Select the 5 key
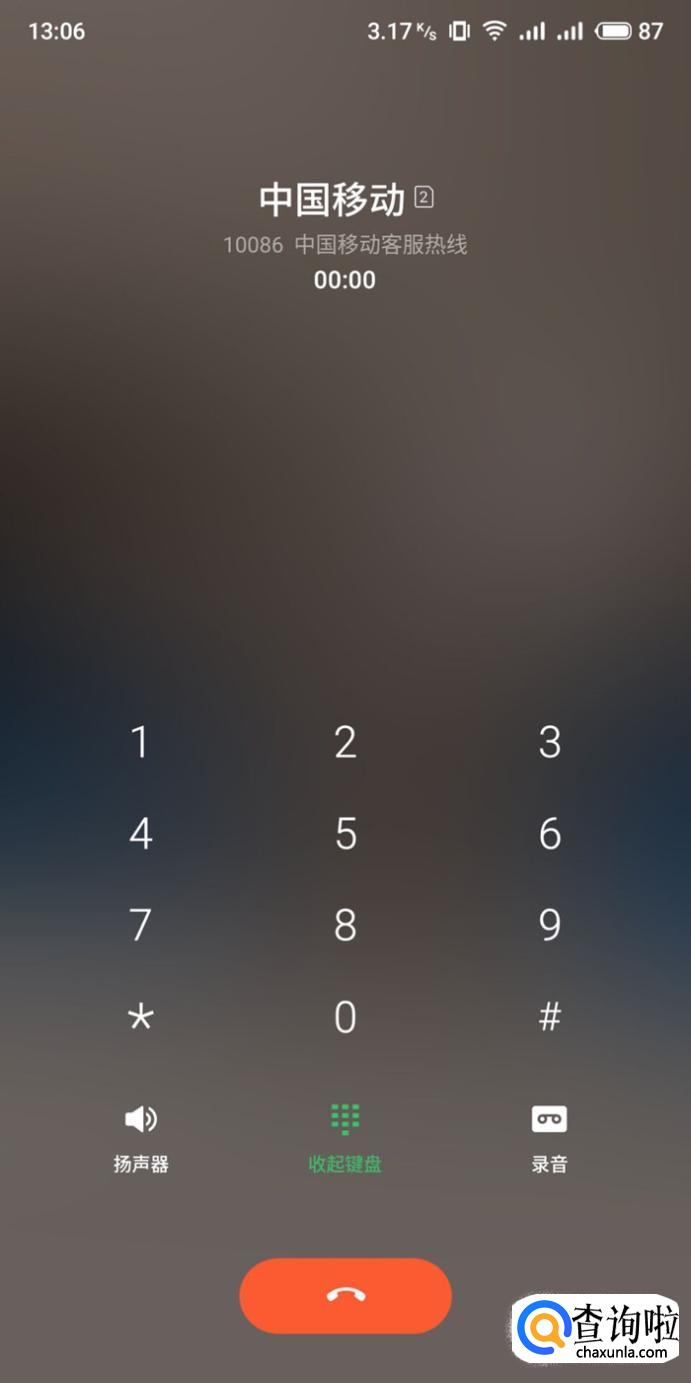This screenshot has height=1383, width=691. coord(345,834)
